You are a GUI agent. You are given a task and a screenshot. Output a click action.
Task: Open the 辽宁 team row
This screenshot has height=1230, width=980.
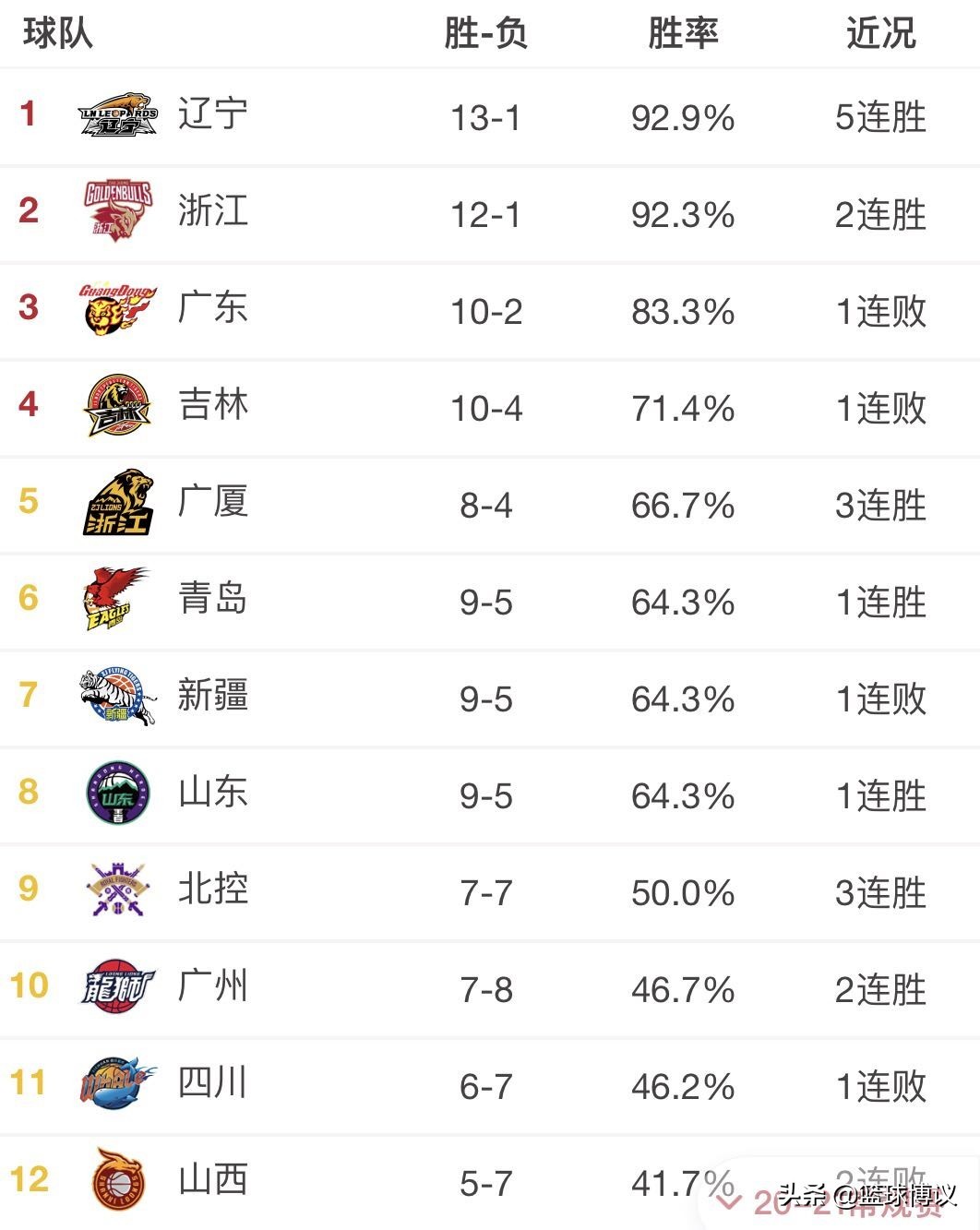pos(212,116)
